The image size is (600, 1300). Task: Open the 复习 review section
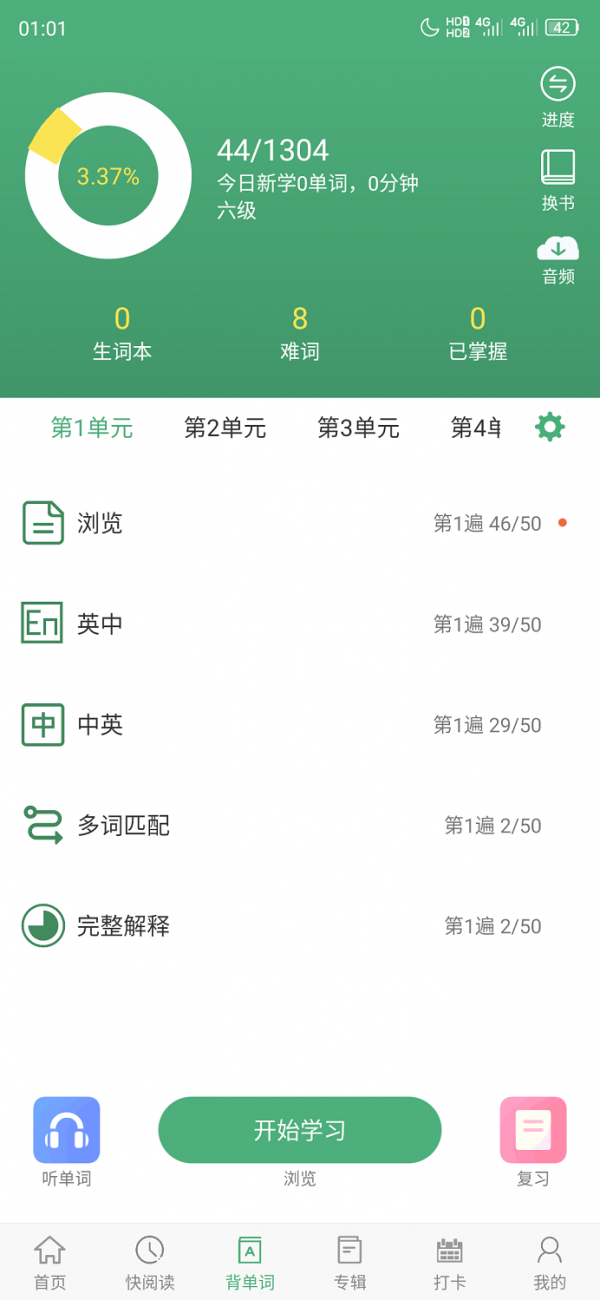(533, 1141)
